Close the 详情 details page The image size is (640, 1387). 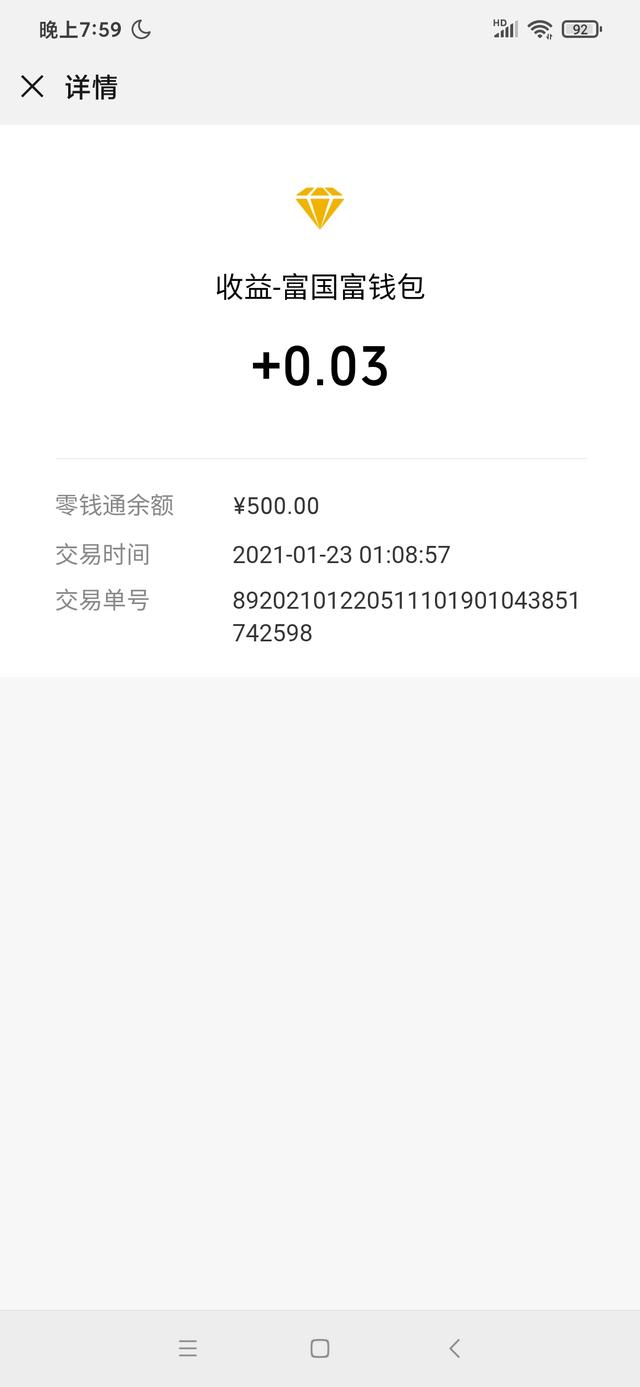pos(32,87)
